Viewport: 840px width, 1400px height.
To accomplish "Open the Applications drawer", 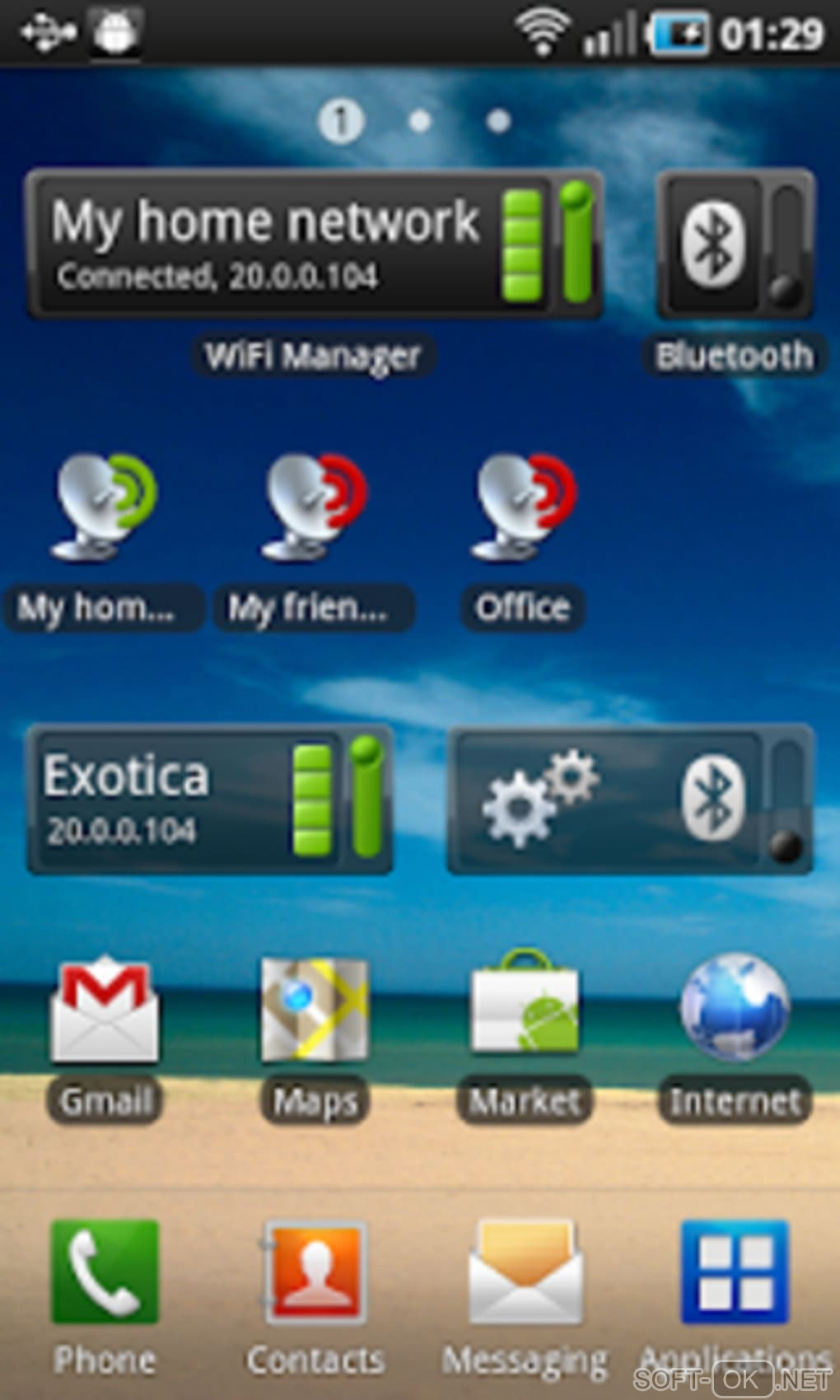I will (x=735, y=1272).
